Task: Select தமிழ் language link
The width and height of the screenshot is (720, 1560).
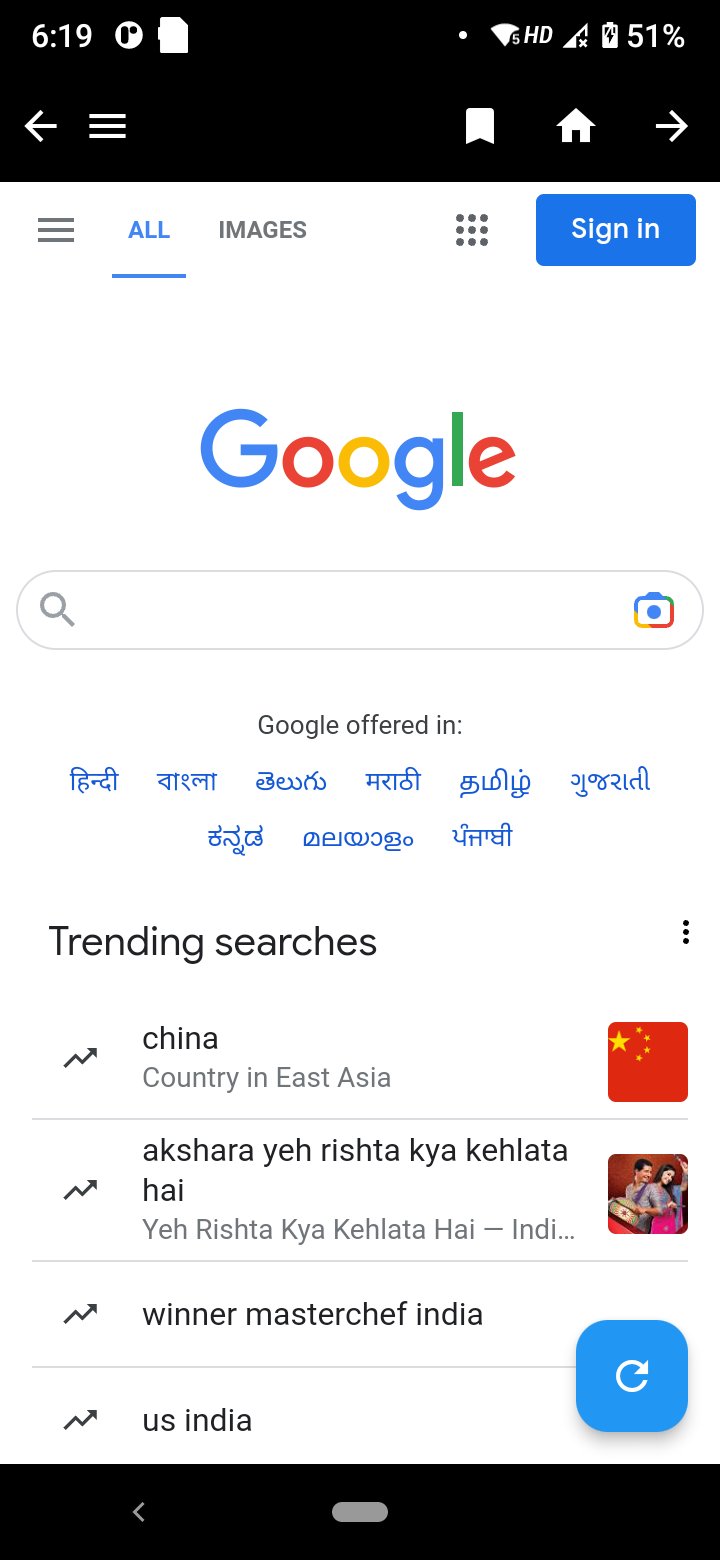Action: coord(495,781)
